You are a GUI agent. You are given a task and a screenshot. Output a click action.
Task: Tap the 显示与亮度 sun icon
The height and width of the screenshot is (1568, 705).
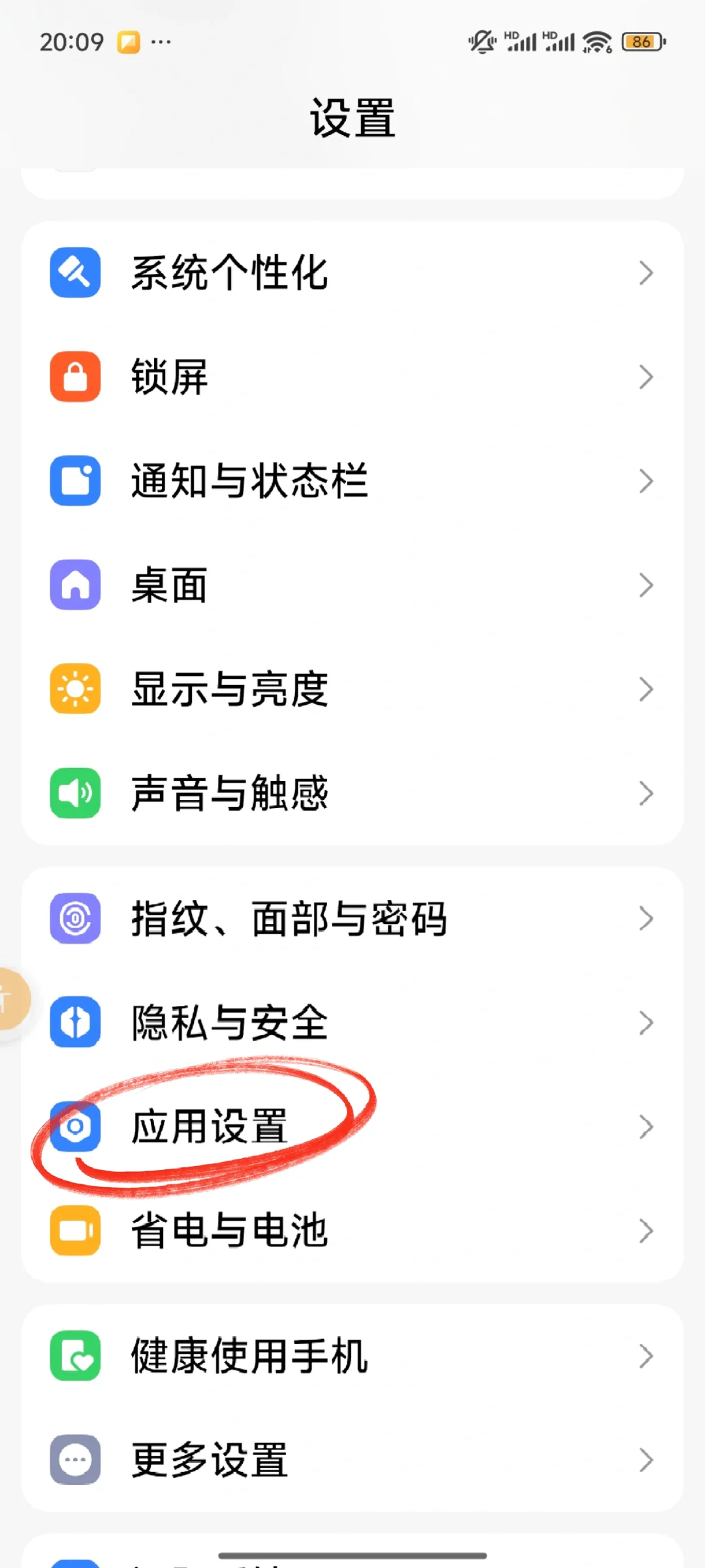coord(74,688)
